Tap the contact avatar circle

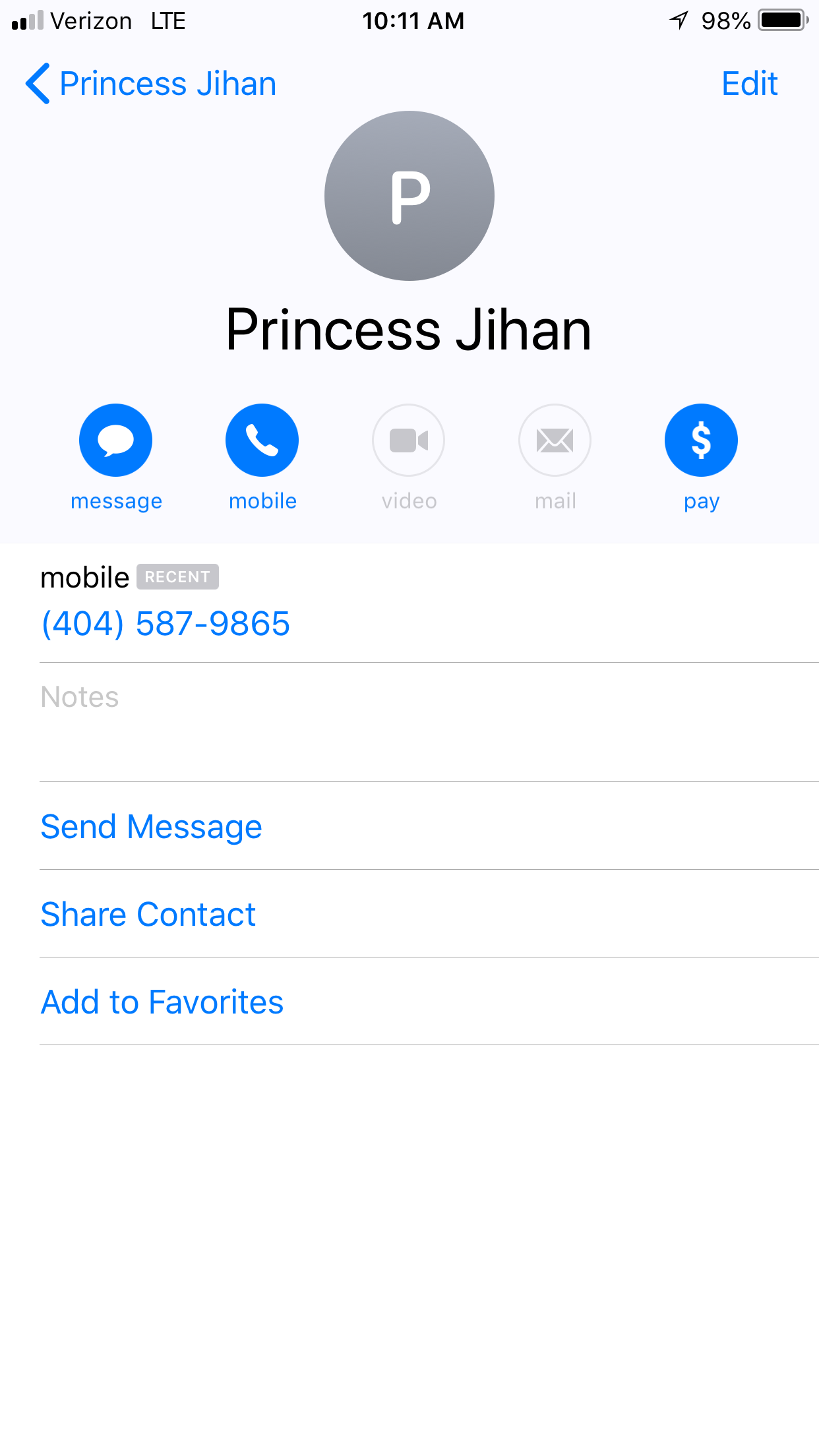[x=409, y=196]
